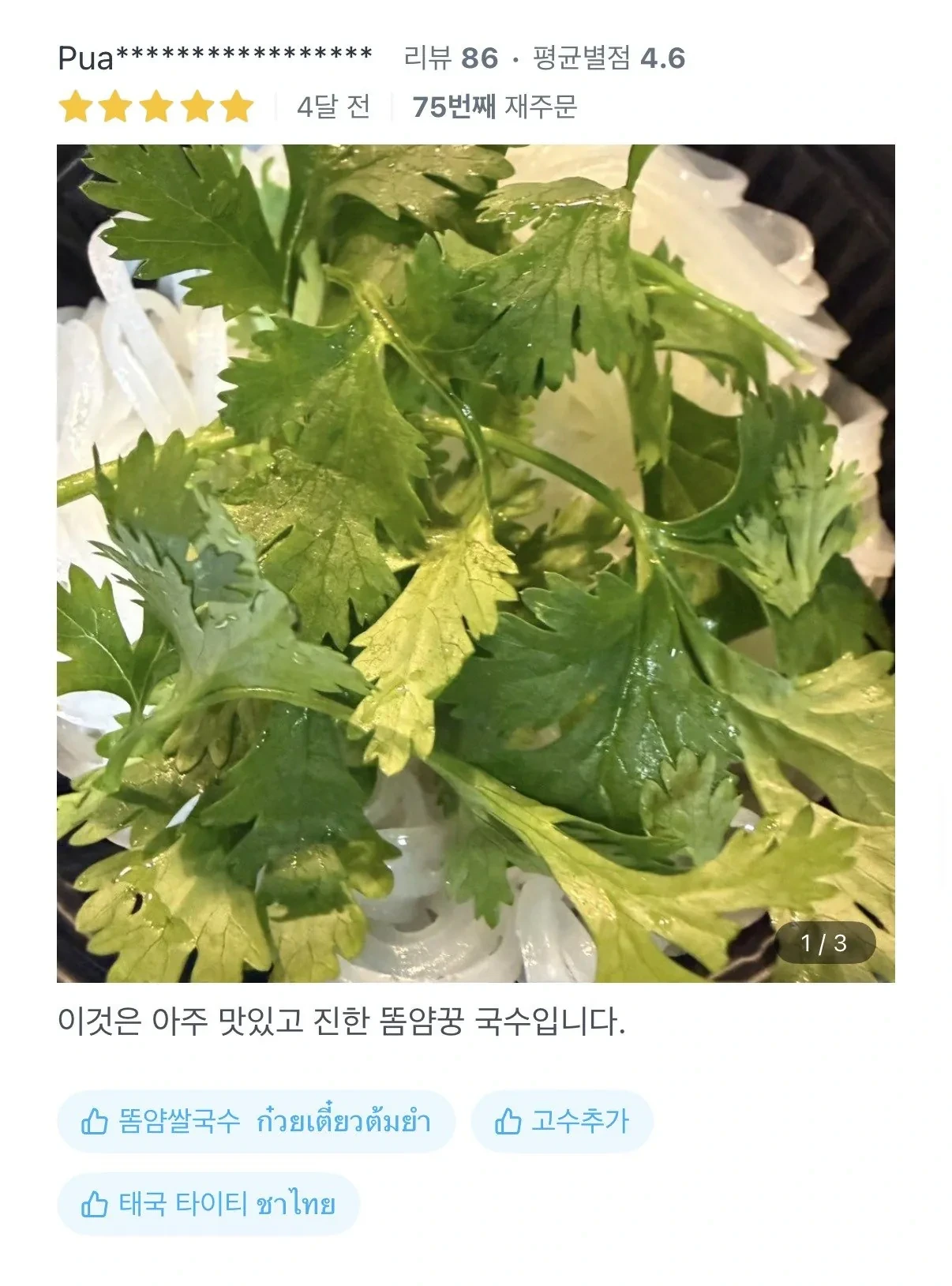Select the 고수추가 recommended menu chip
Viewport: 952px width, 1286px height.
561,1121
